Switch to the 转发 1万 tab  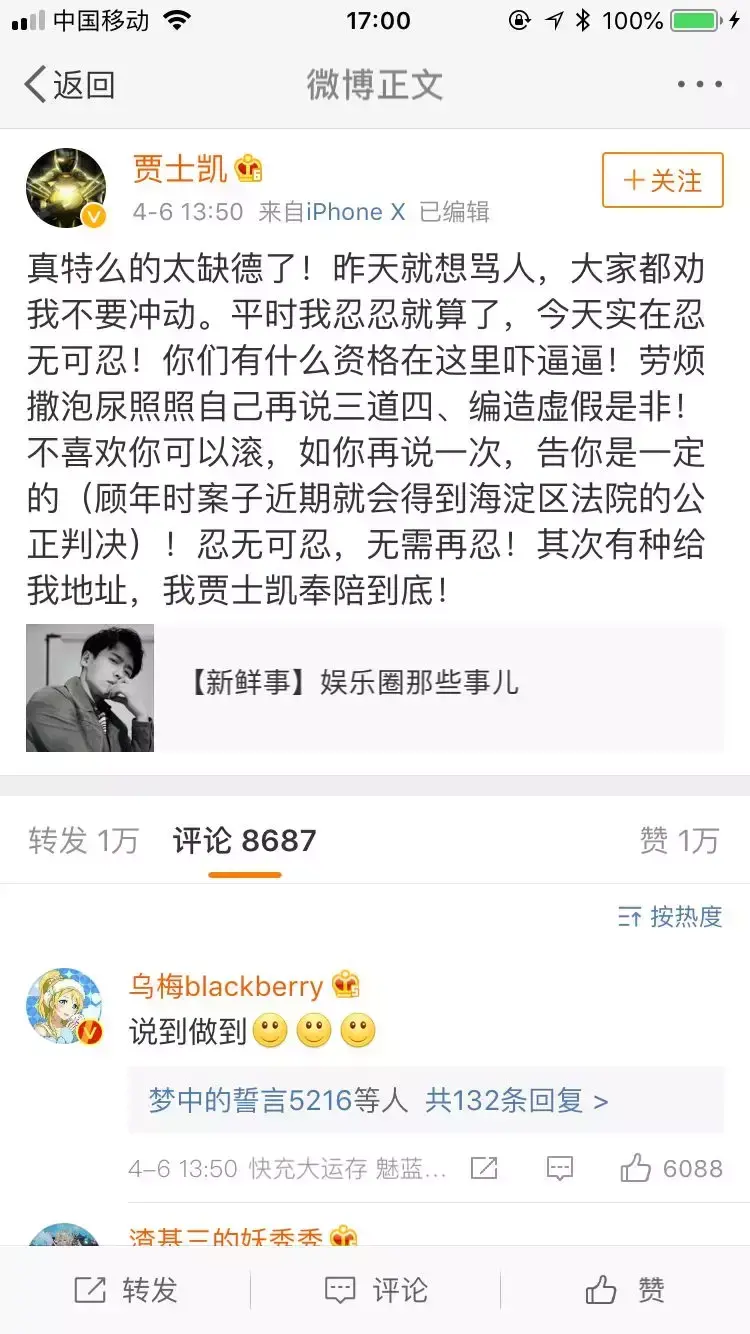pyautogui.click(x=83, y=841)
